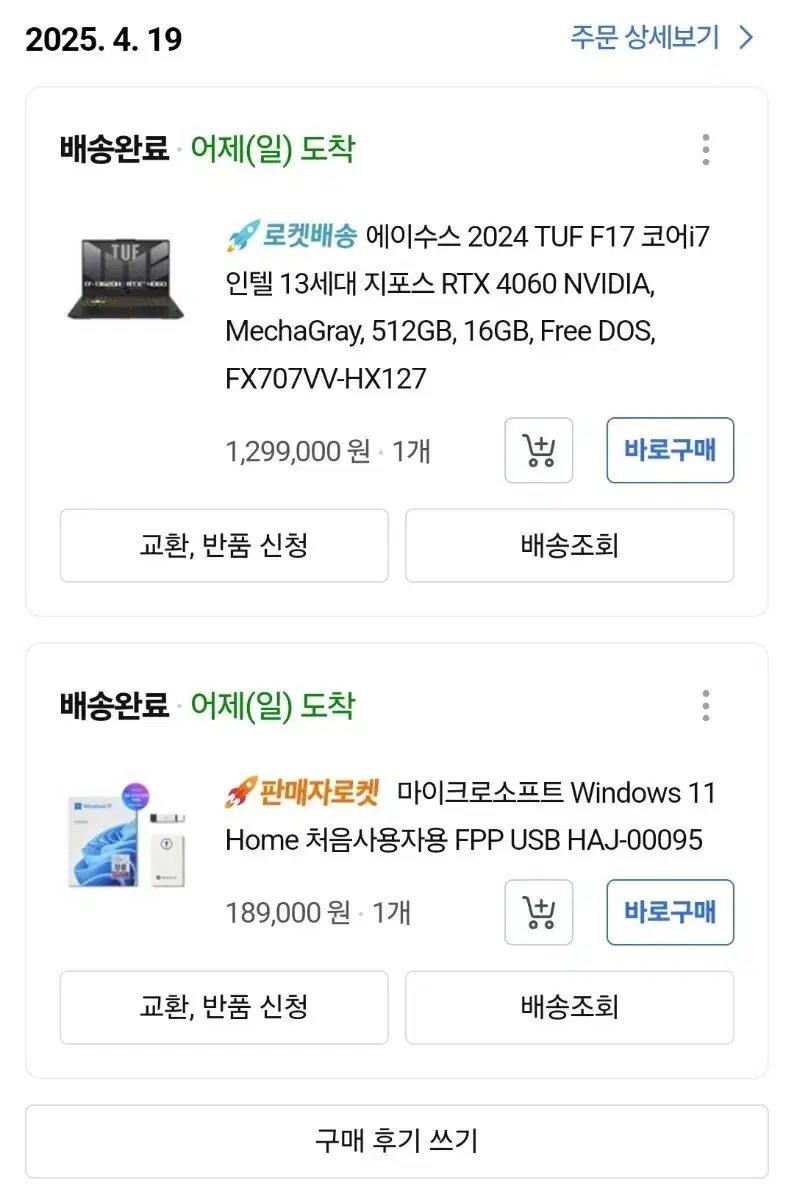Request 교환, 반품 신청 for Windows 11

pos(224,1008)
